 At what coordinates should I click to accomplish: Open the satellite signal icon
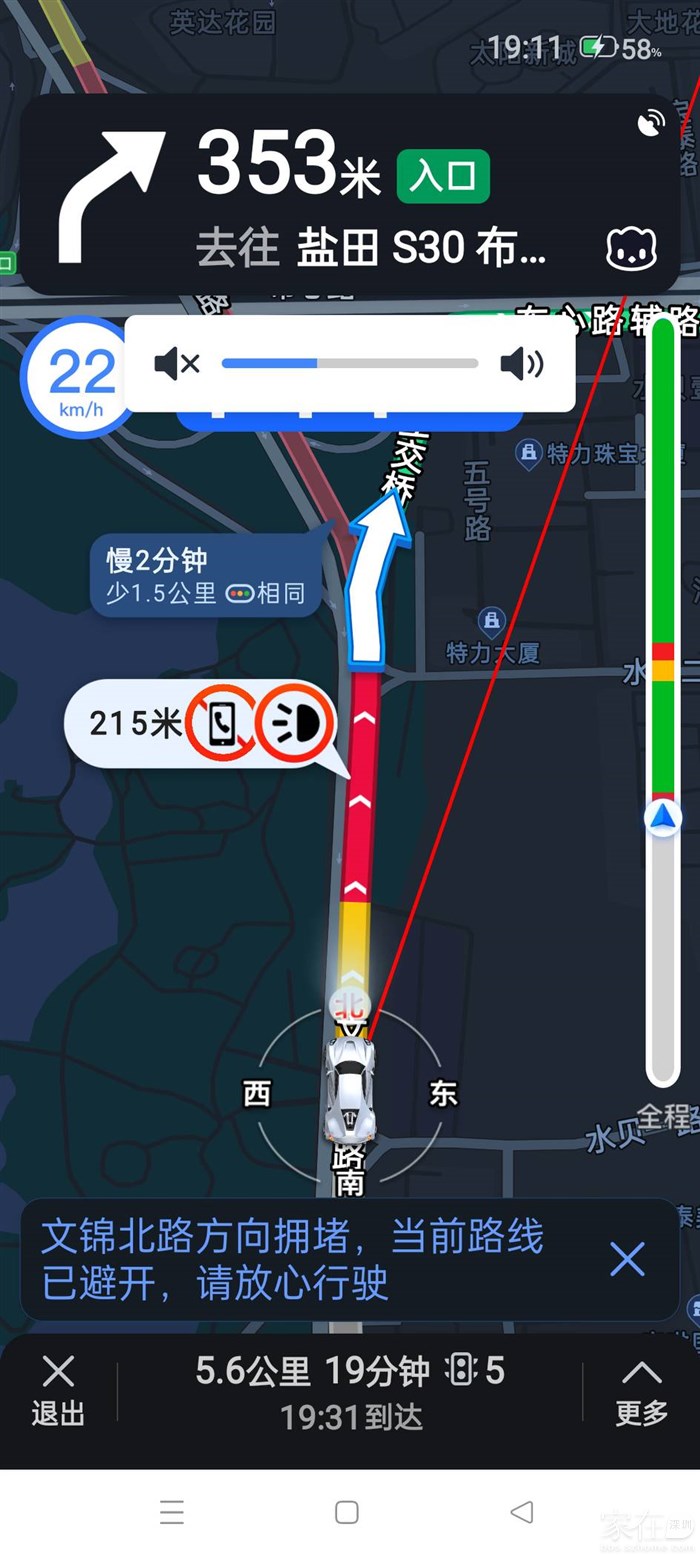click(651, 122)
